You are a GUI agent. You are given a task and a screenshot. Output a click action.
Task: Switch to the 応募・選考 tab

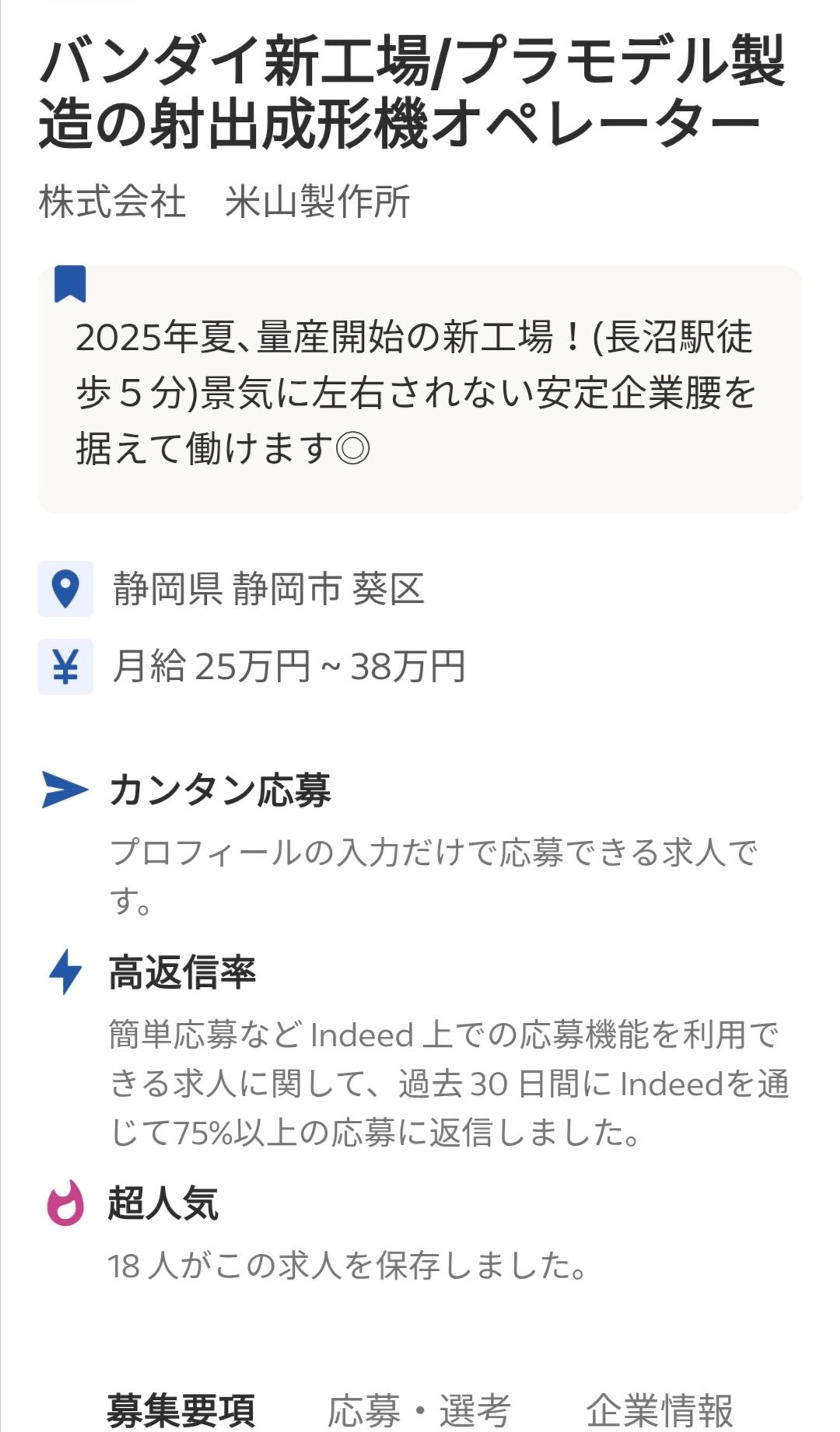coord(419,1409)
